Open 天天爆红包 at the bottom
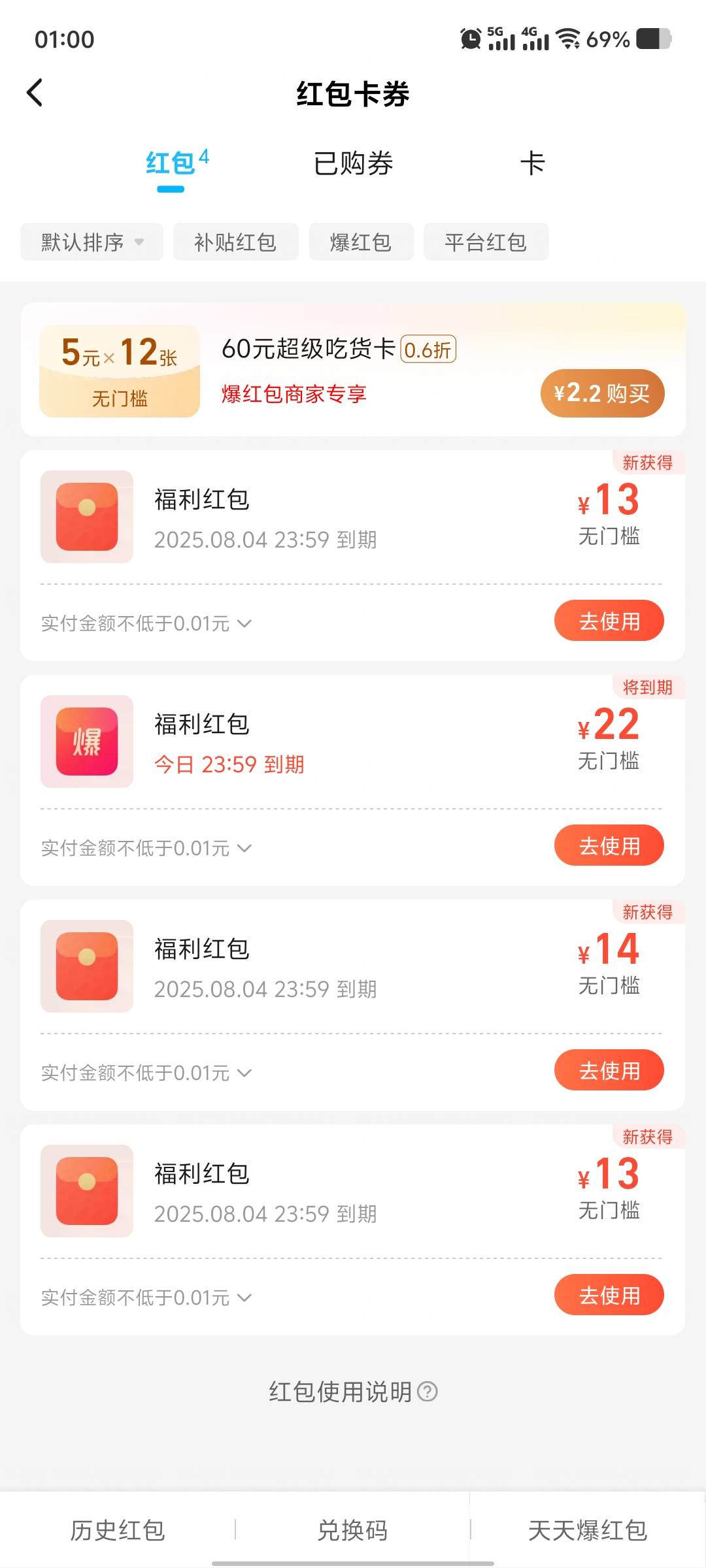This screenshot has width=706, height=1568. (588, 1530)
